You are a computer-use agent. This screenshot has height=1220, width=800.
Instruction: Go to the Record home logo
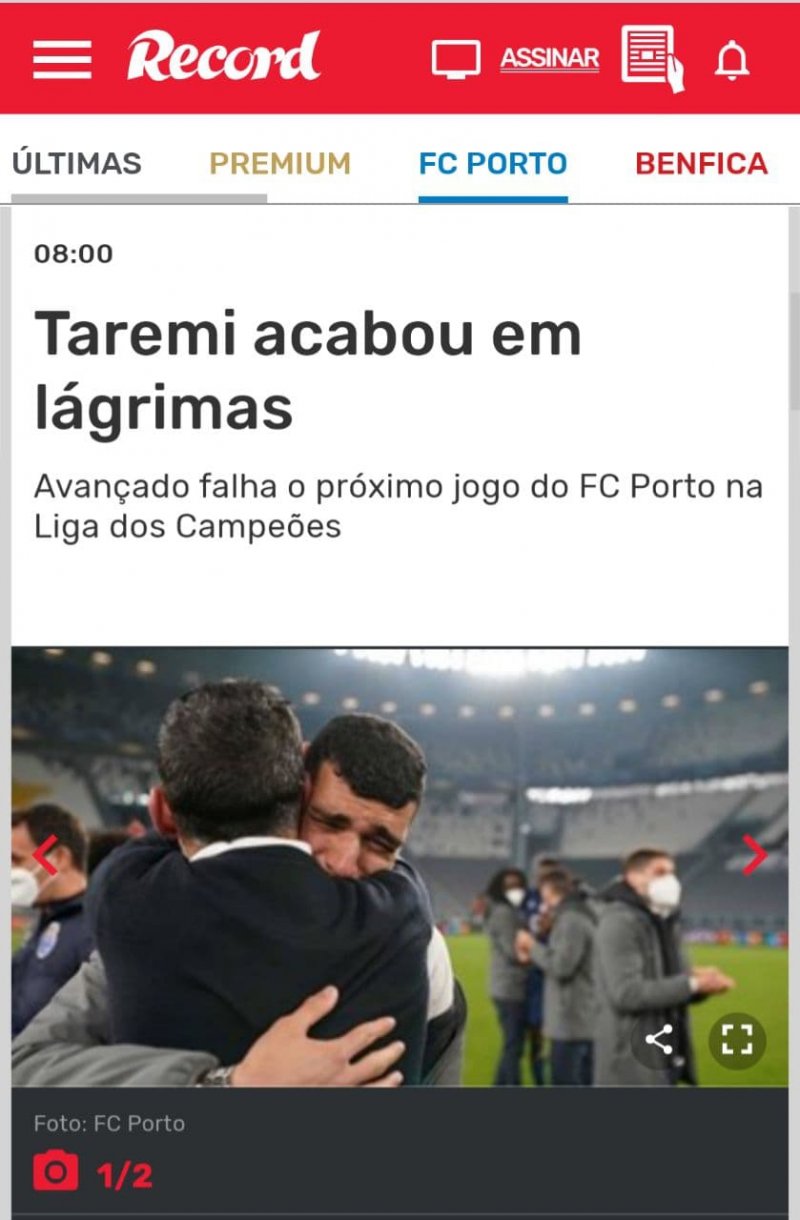click(224, 57)
